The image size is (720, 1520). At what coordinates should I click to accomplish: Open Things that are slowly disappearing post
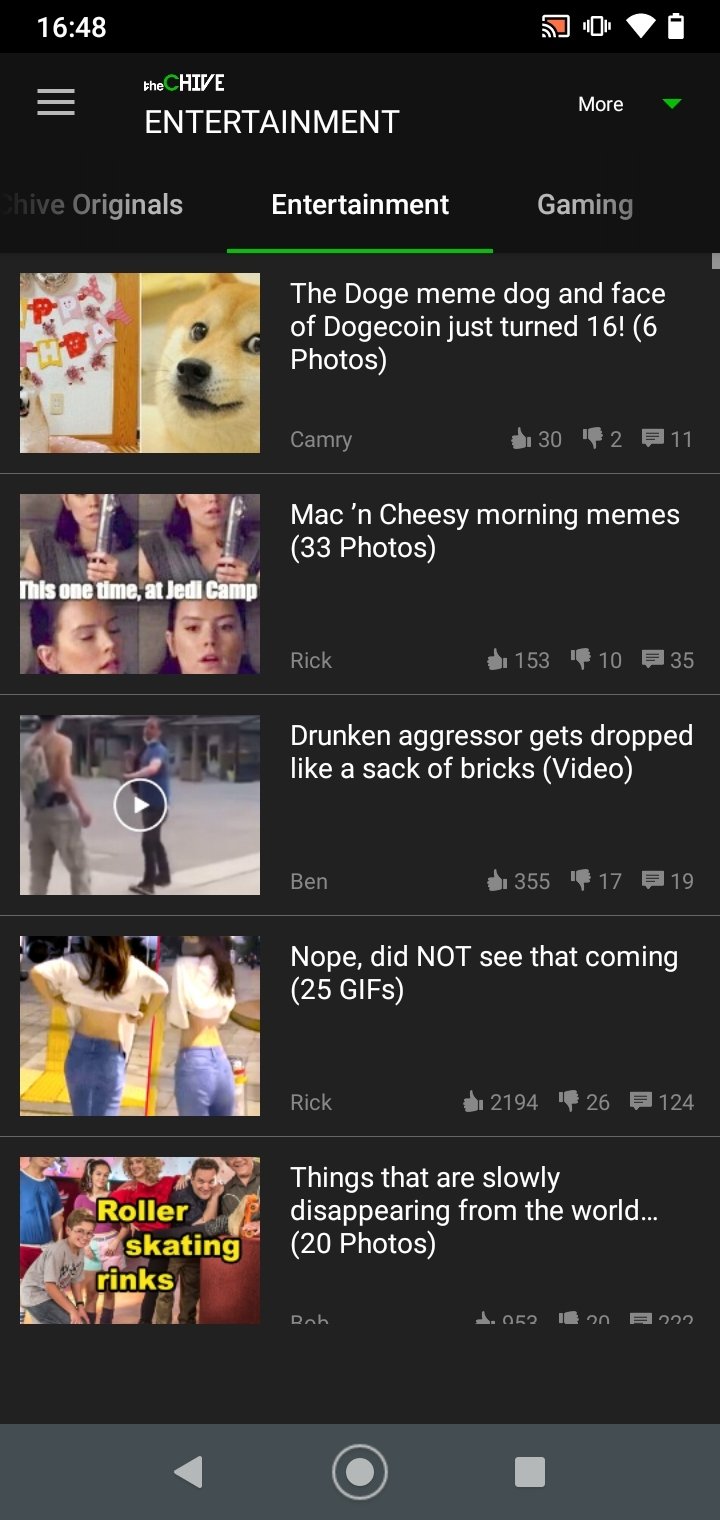[x=473, y=1210]
